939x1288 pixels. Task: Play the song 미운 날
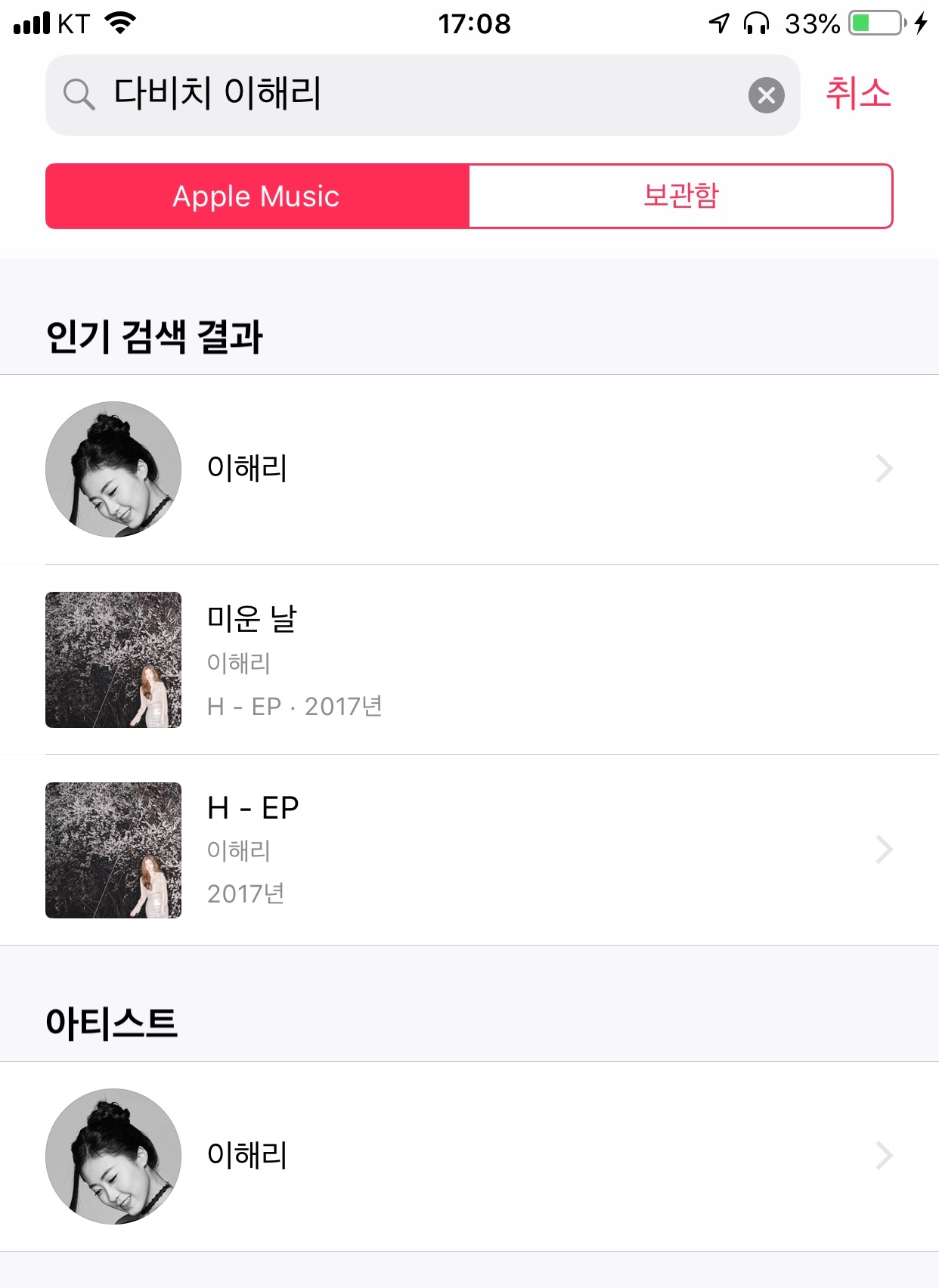469,660
